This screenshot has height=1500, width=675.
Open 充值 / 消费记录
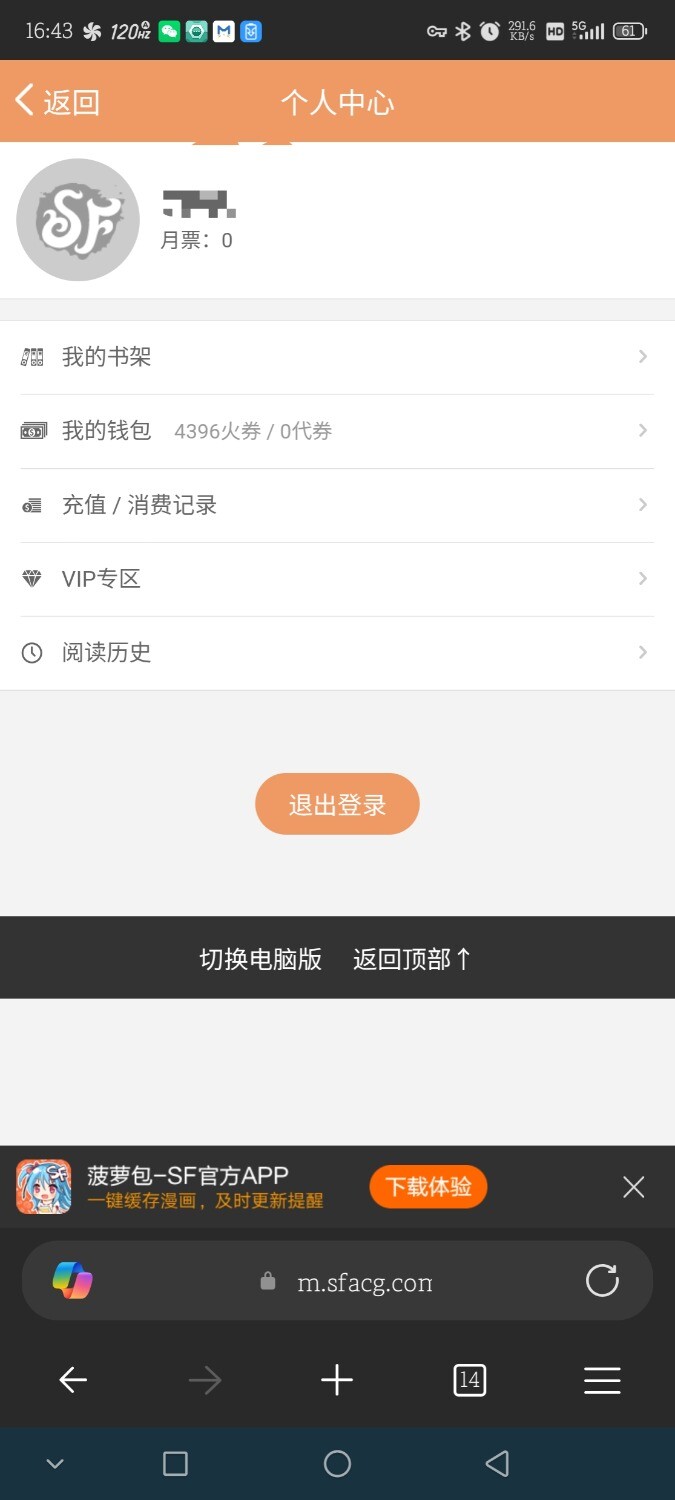(x=336, y=505)
